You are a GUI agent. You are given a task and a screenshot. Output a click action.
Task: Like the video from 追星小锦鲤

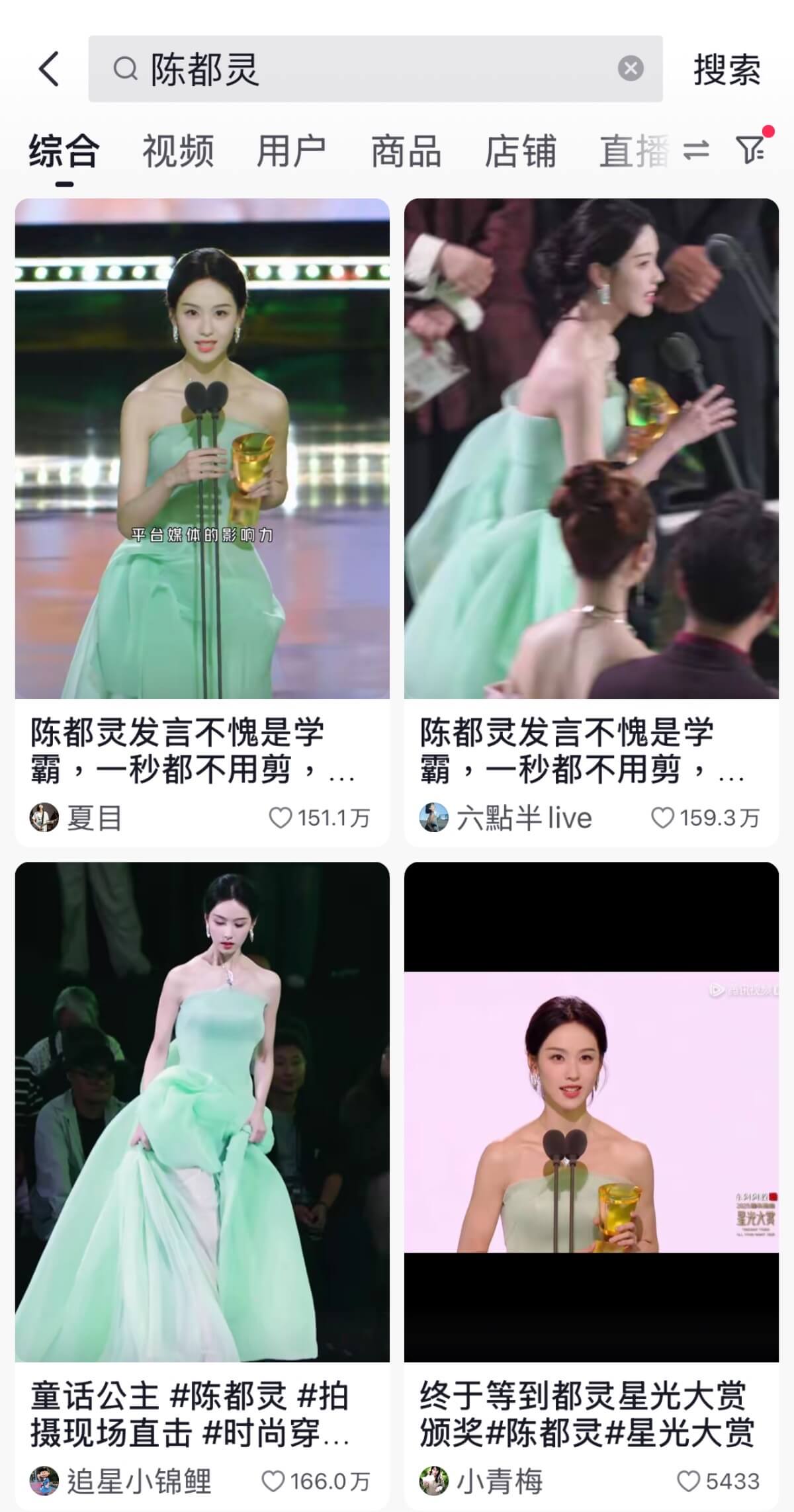pos(273,1481)
